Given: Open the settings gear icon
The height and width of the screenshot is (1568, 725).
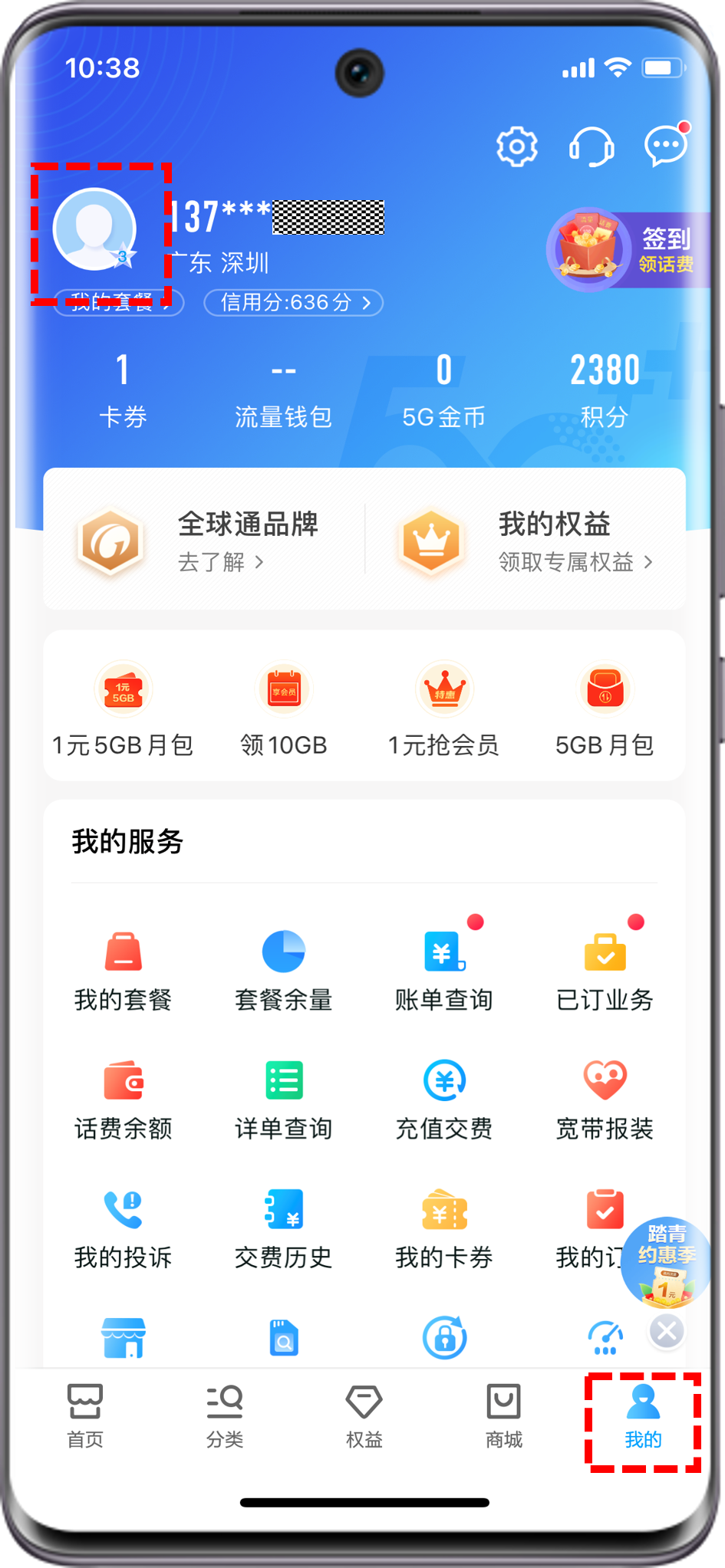Looking at the screenshot, I should point(516,146).
